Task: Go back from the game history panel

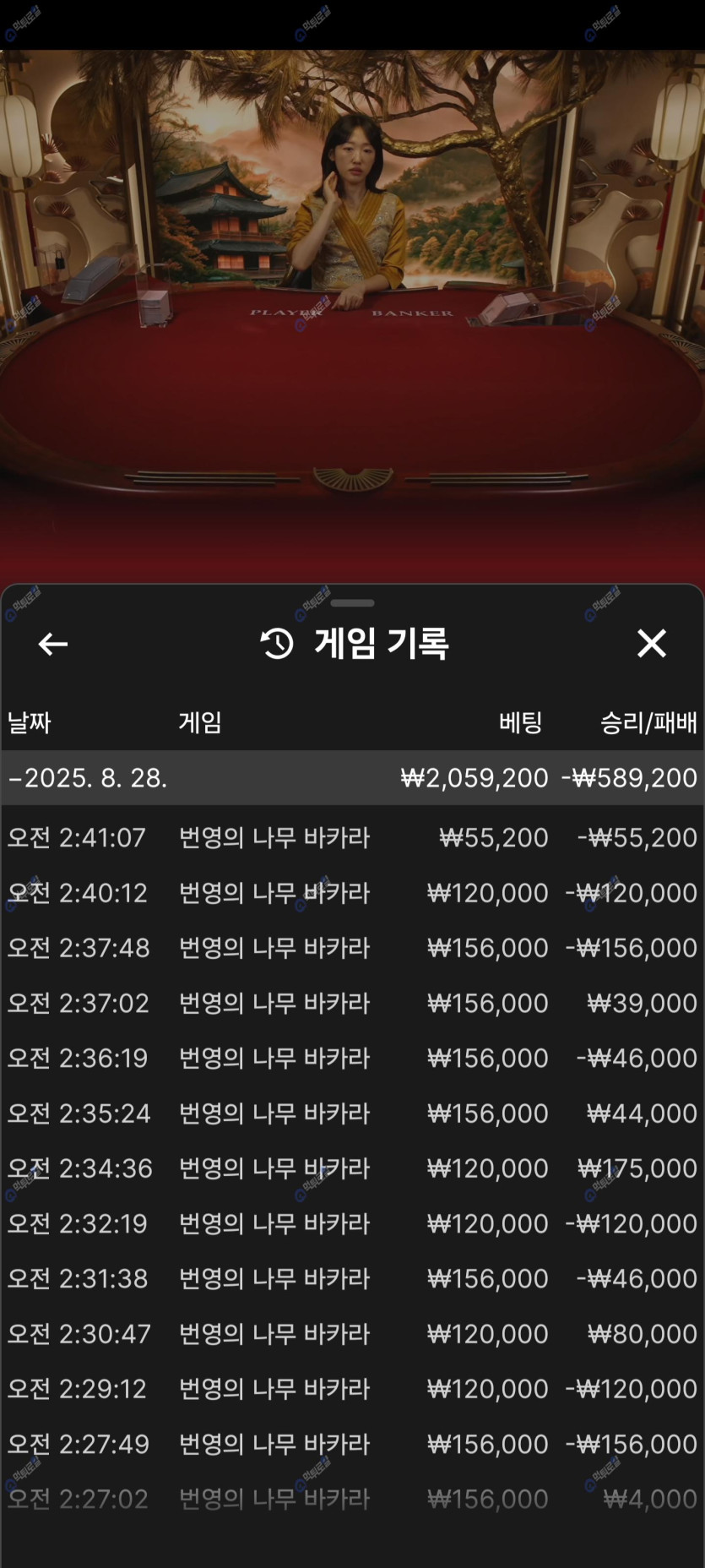Action: [53, 645]
